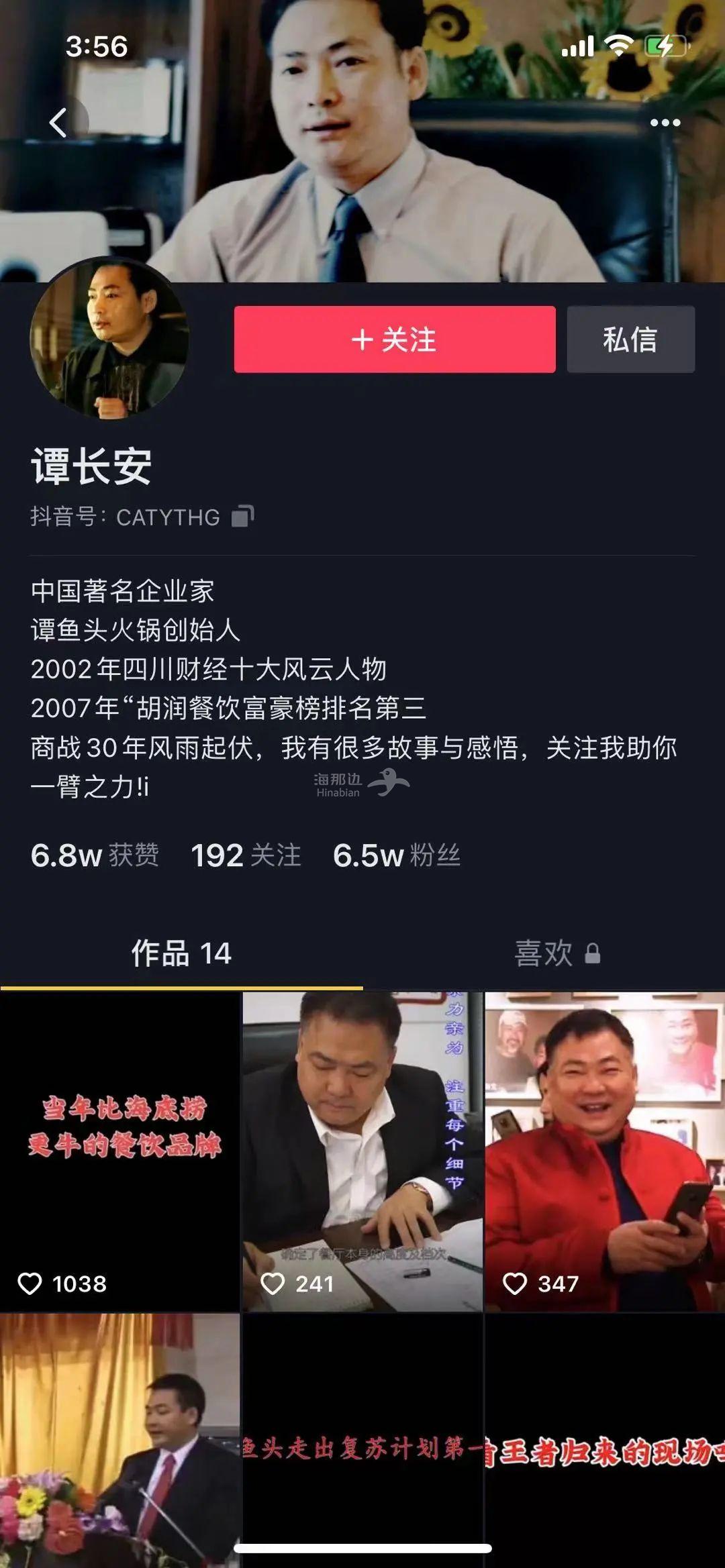Open the 鱼头走出复苏计划 video
Viewport: 725px width, 1568px height.
pos(362,1436)
